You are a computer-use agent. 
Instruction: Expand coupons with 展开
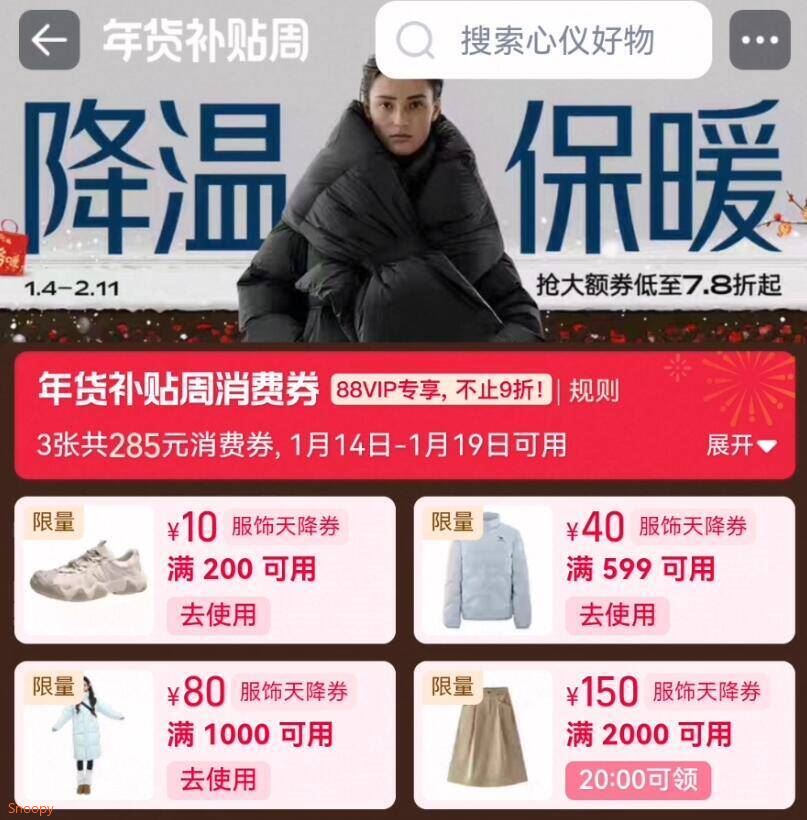coord(741,446)
